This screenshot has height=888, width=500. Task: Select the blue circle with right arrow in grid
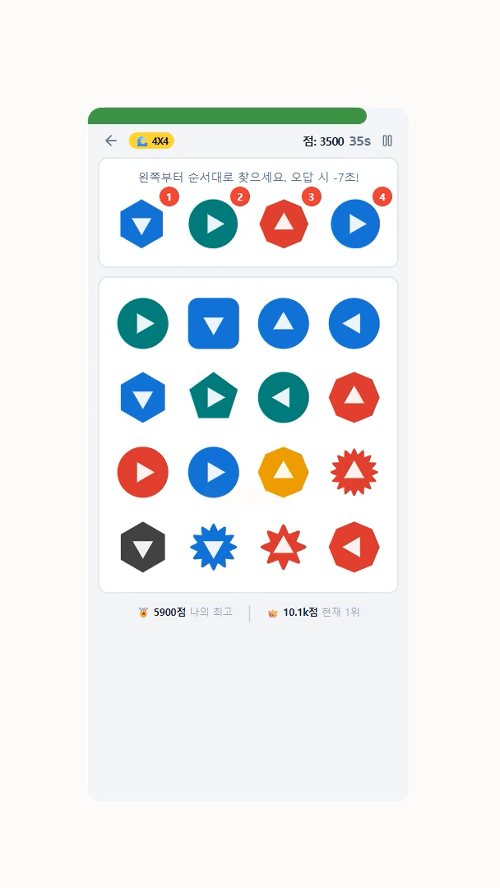click(x=213, y=472)
